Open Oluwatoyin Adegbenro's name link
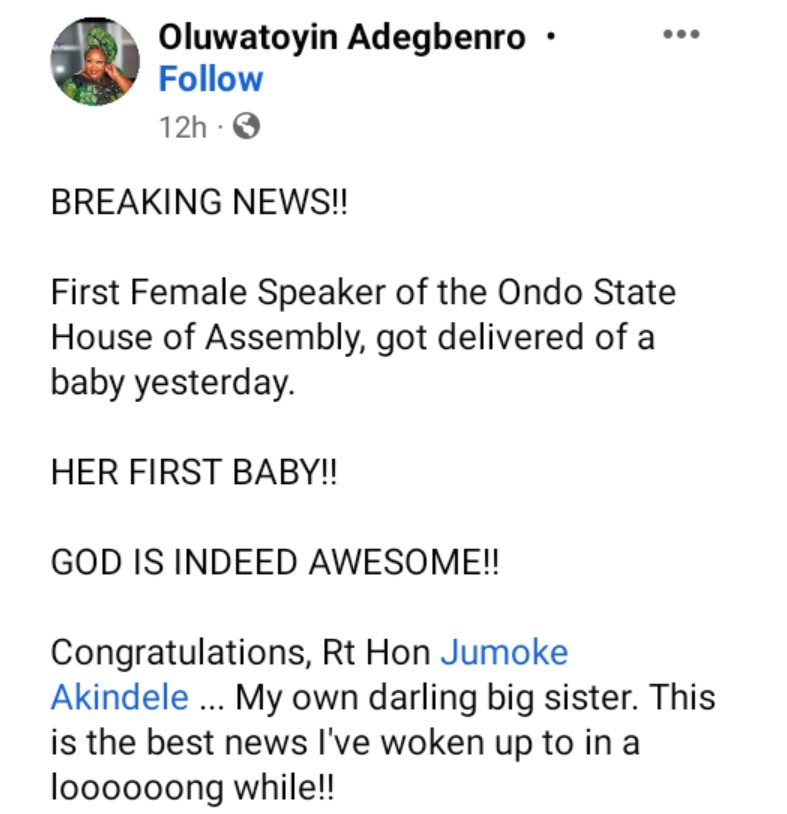 tap(342, 37)
